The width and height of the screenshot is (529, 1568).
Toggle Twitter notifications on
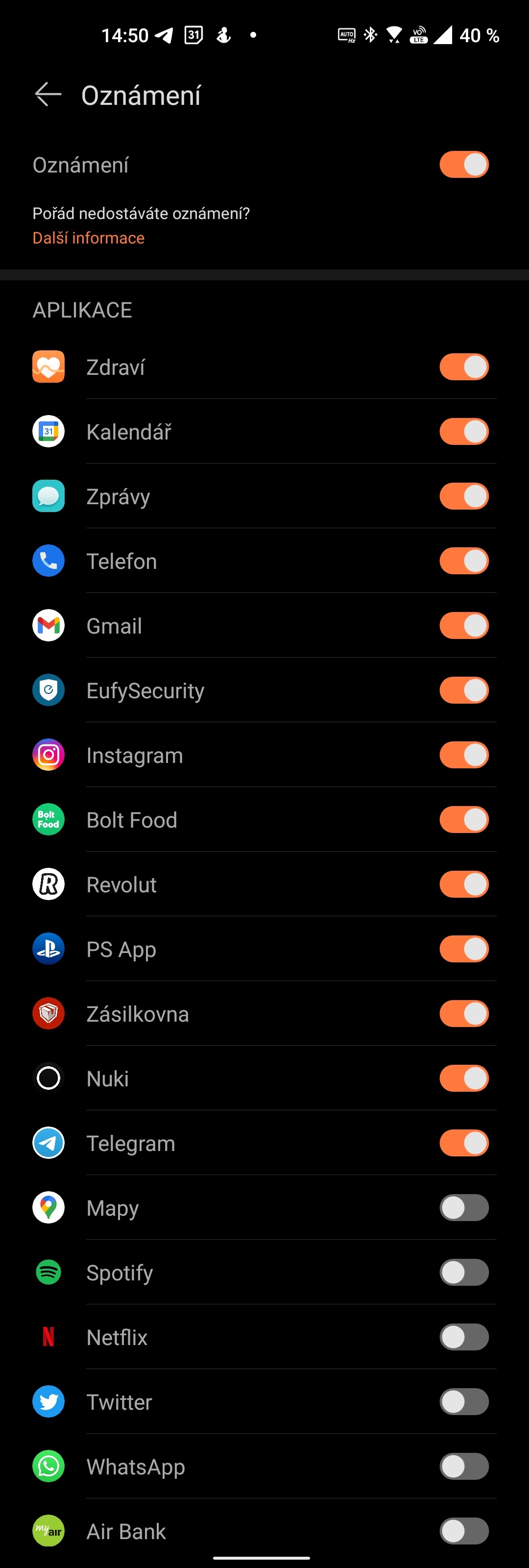click(463, 1401)
